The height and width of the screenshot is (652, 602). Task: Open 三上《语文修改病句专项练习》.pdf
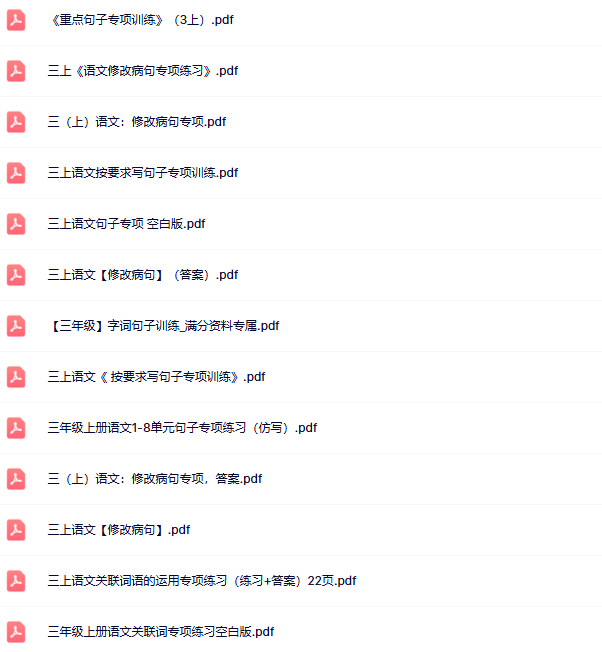pyautogui.click(x=143, y=71)
